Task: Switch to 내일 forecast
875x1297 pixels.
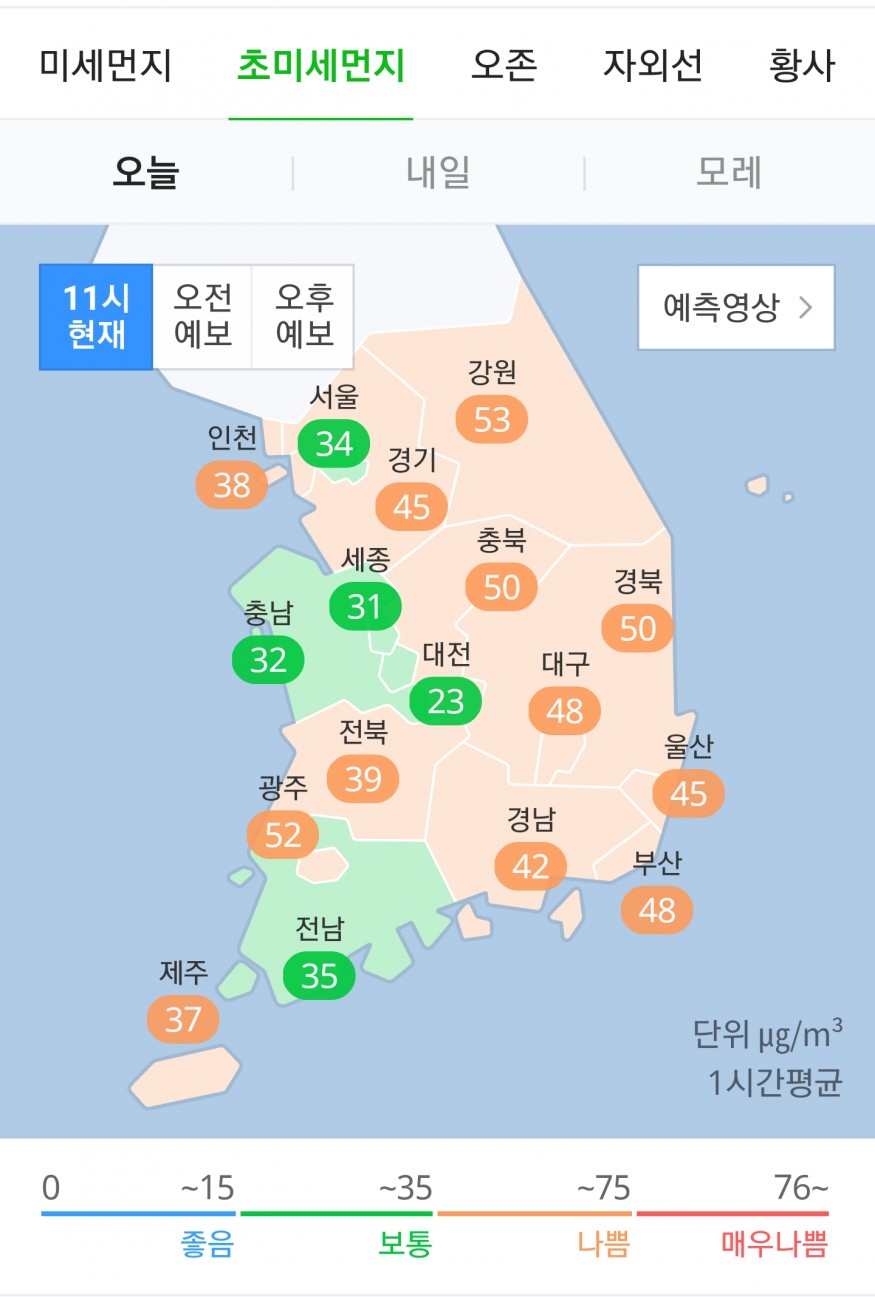Action: tap(438, 173)
